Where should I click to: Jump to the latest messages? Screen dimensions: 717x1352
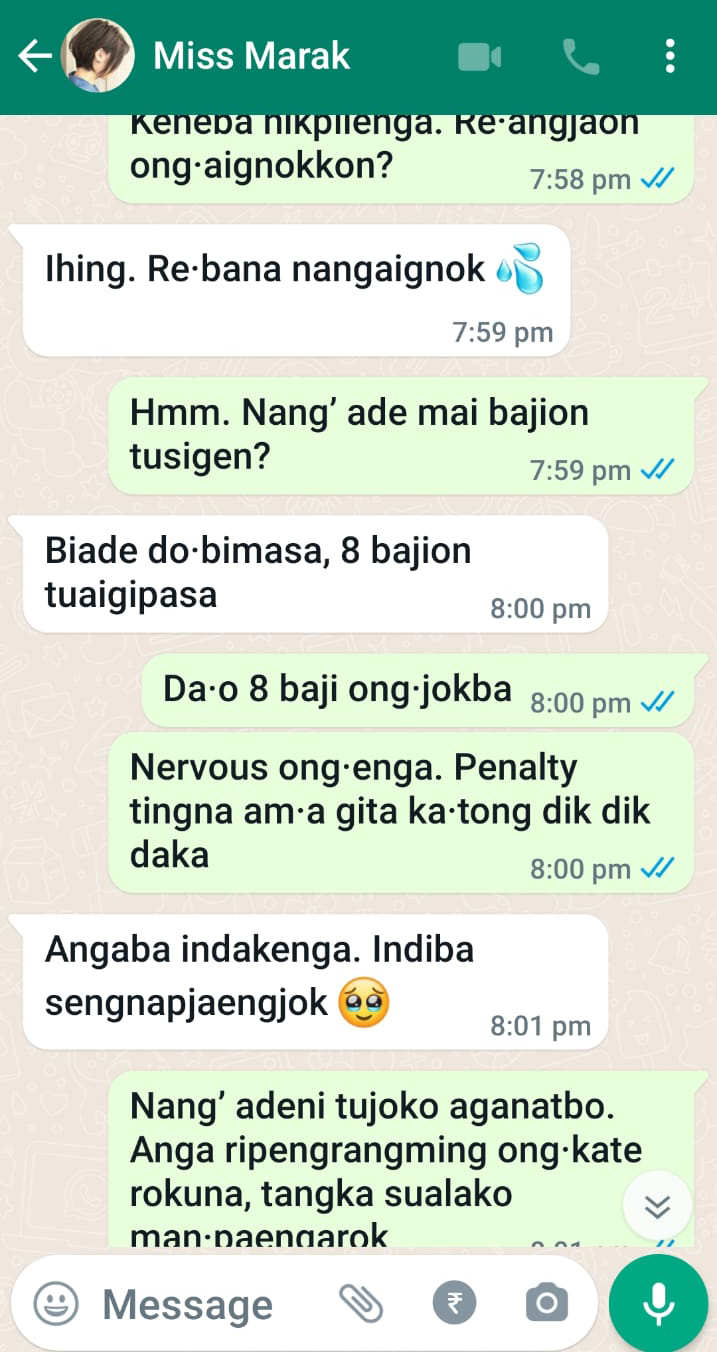pyautogui.click(x=657, y=1207)
